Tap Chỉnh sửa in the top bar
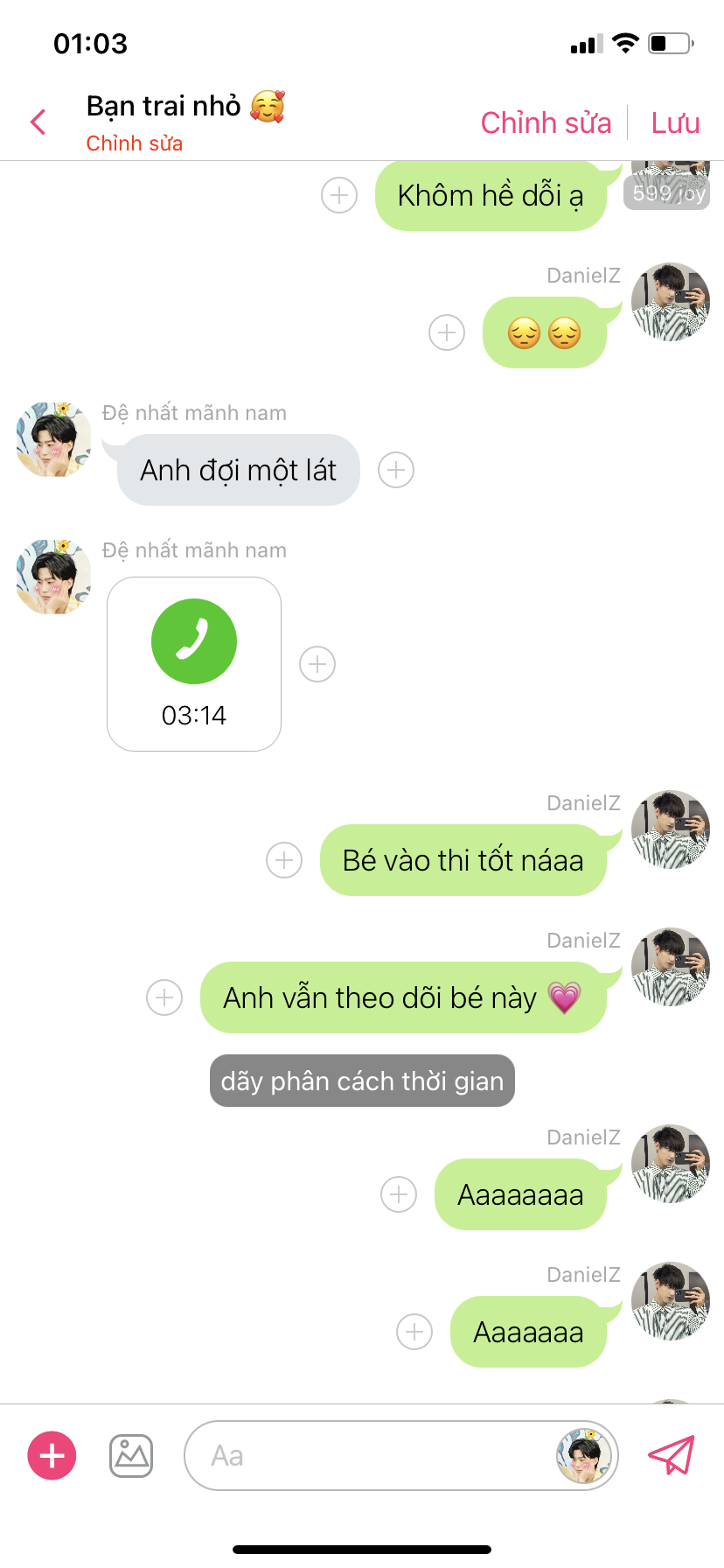The height and width of the screenshot is (1568, 724). [546, 123]
